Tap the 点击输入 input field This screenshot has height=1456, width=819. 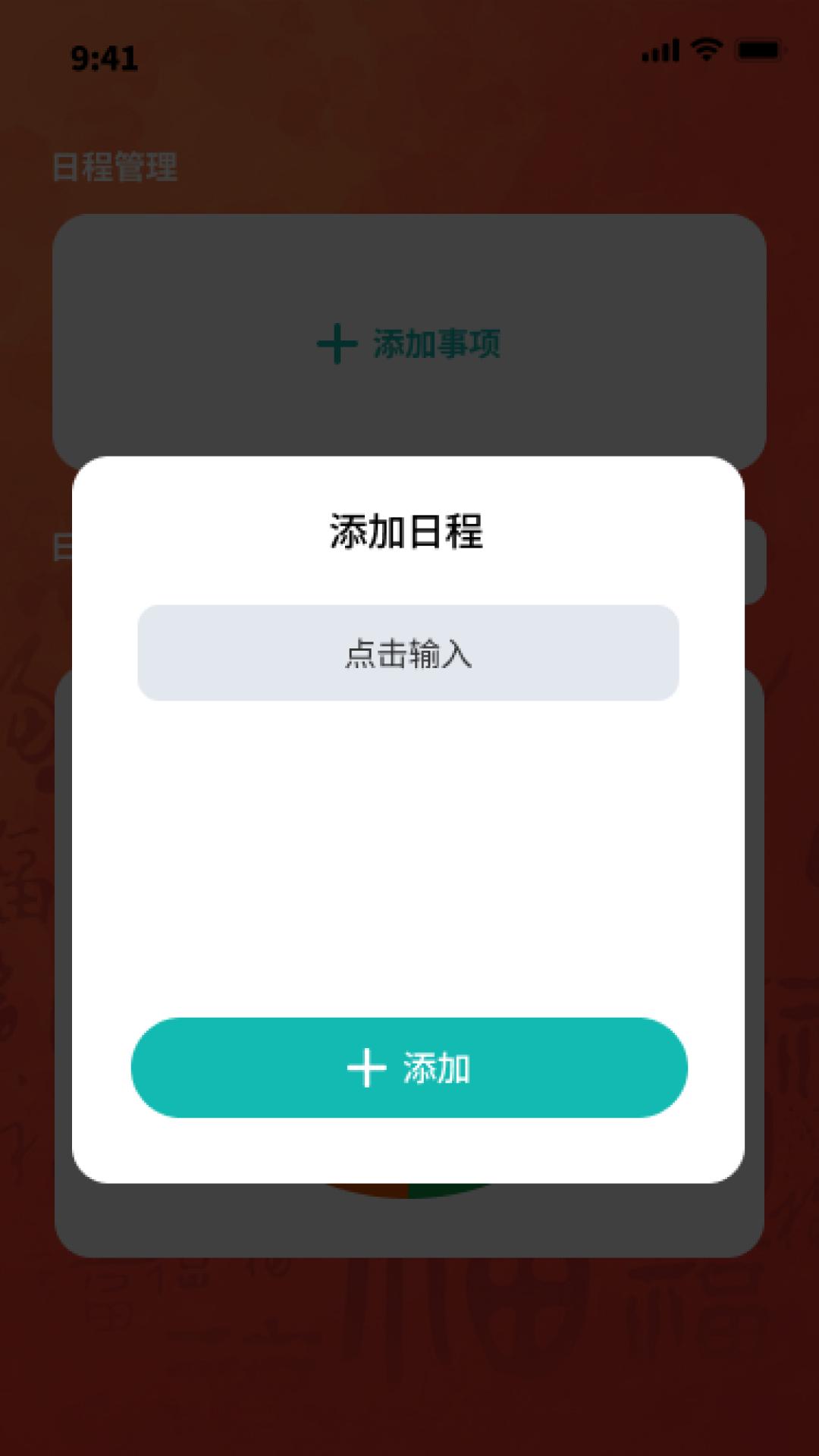tap(409, 654)
